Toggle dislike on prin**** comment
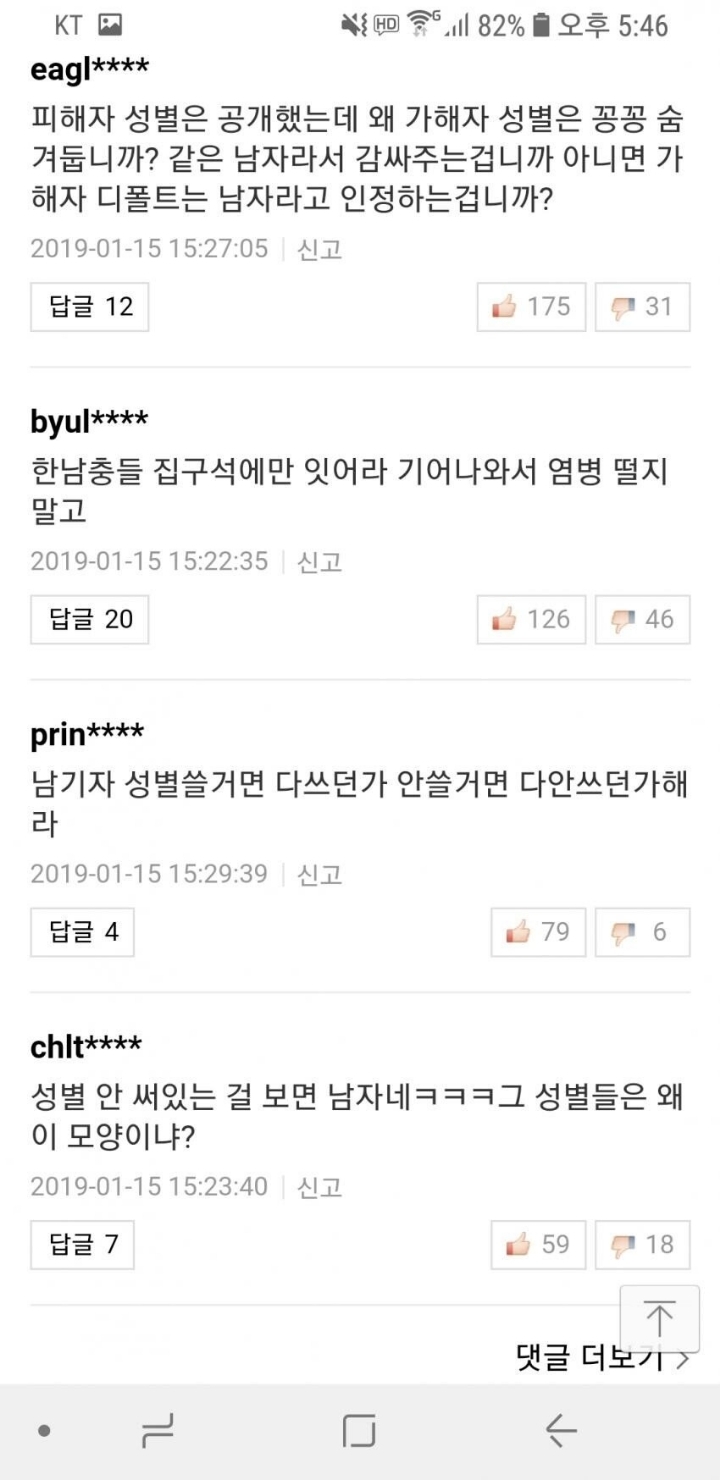Screen dimensions: 720x1480 click(x=641, y=932)
